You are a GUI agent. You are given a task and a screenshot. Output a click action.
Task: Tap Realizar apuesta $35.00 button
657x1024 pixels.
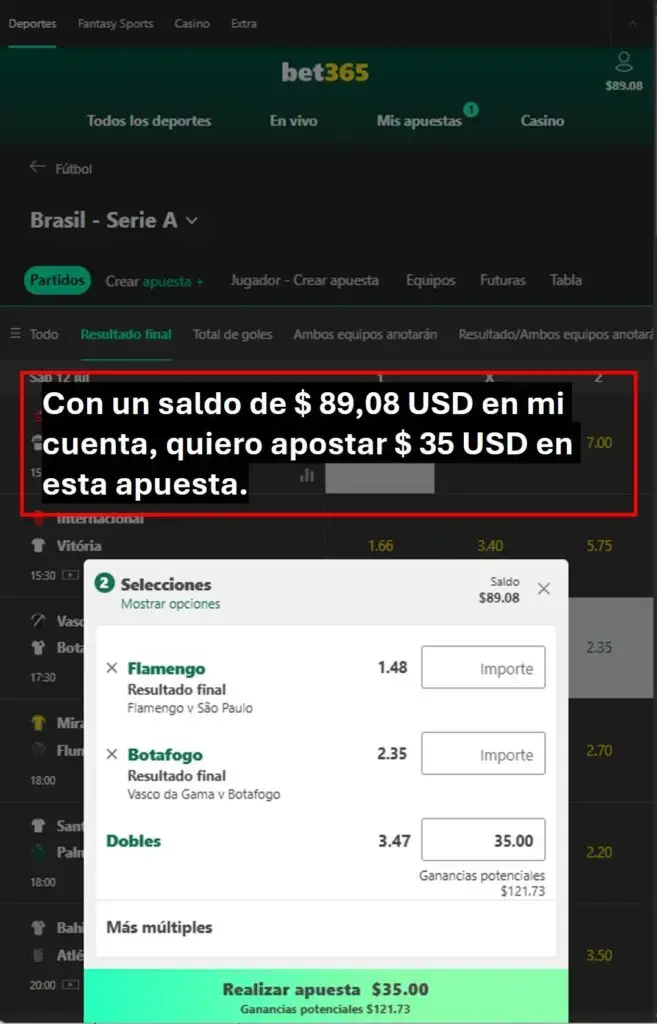(325, 997)
